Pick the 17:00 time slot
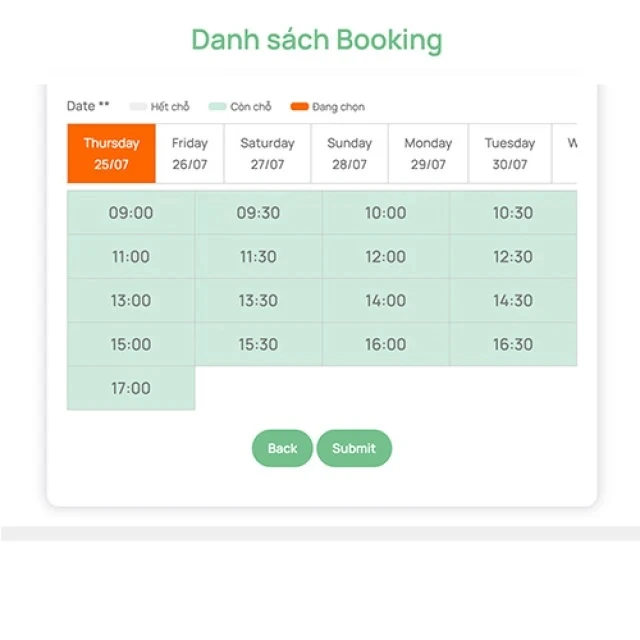 pos(131,389)
